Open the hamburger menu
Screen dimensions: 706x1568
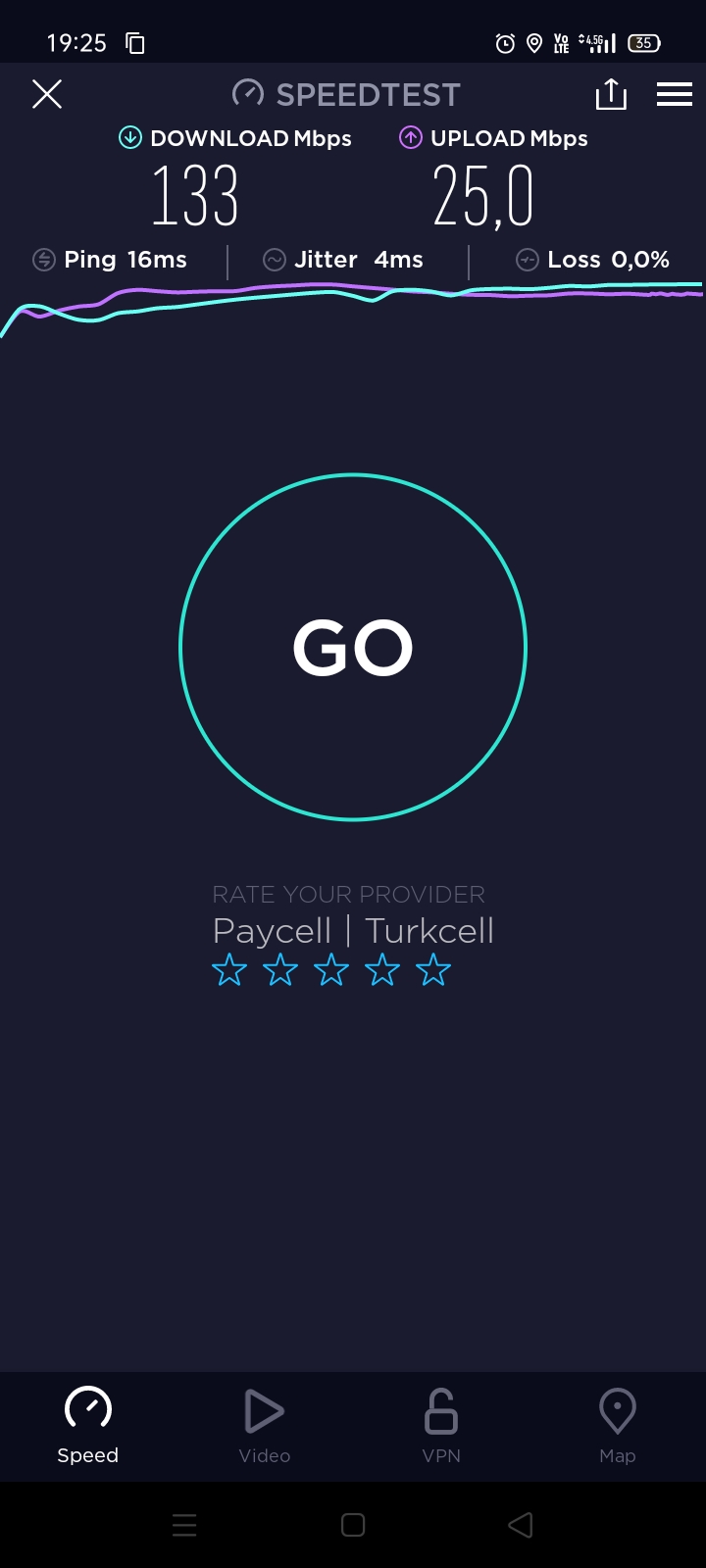pos(675,94)
